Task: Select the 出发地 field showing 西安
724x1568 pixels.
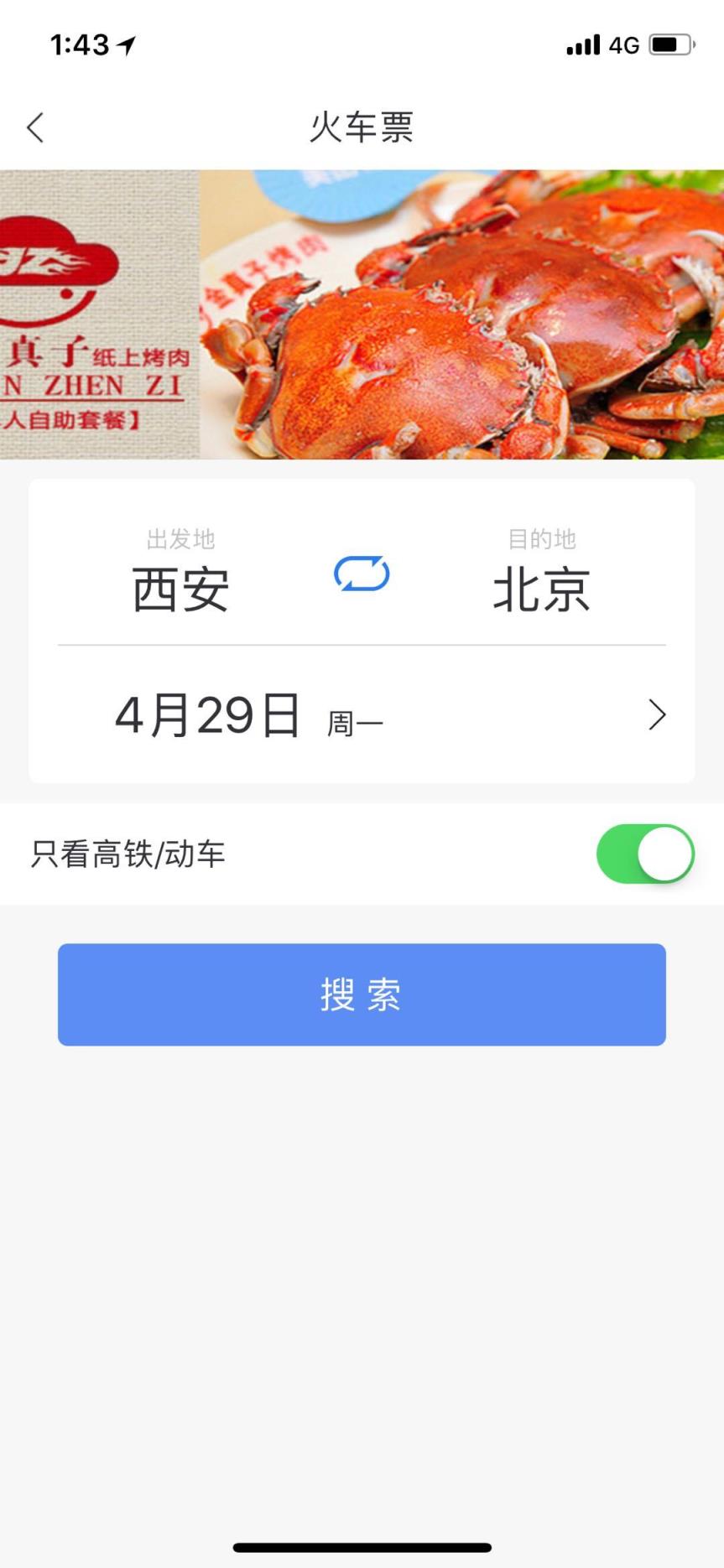Action: (179, 585)
